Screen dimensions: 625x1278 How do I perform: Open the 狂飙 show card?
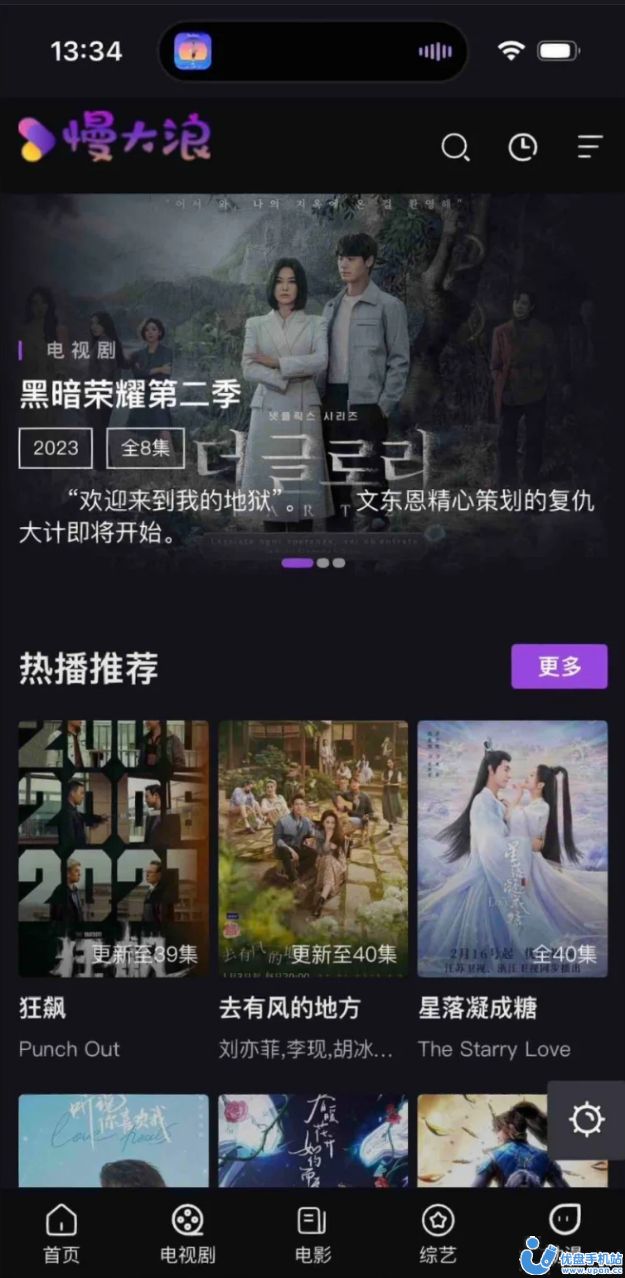(113, 848)
